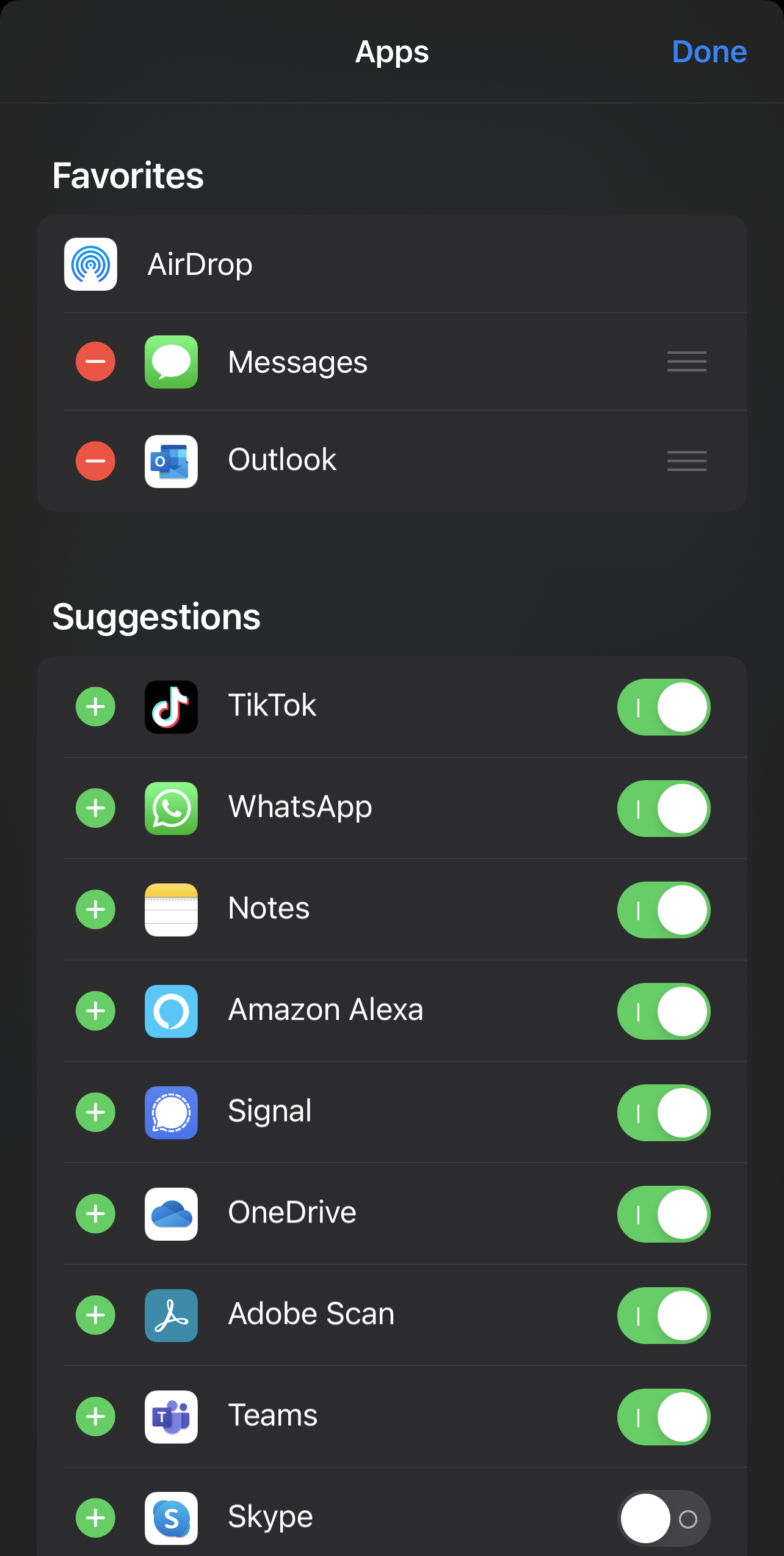Viewport: 784px width, 1556px height.
Task: Add Signal to Favorites
Action: click(x=95, y=1112)
